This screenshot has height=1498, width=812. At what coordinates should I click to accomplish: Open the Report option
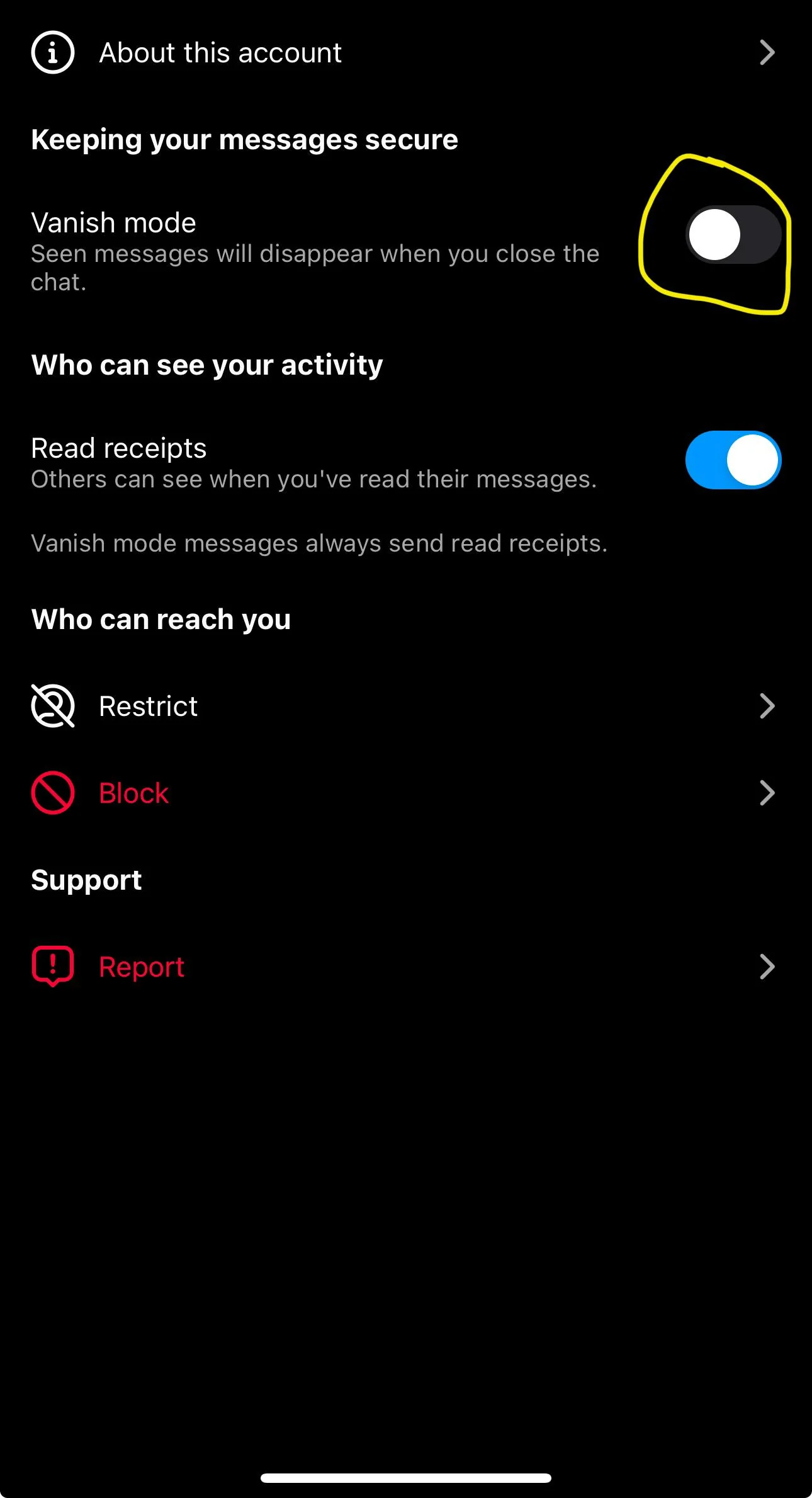[x=406, y=967]
